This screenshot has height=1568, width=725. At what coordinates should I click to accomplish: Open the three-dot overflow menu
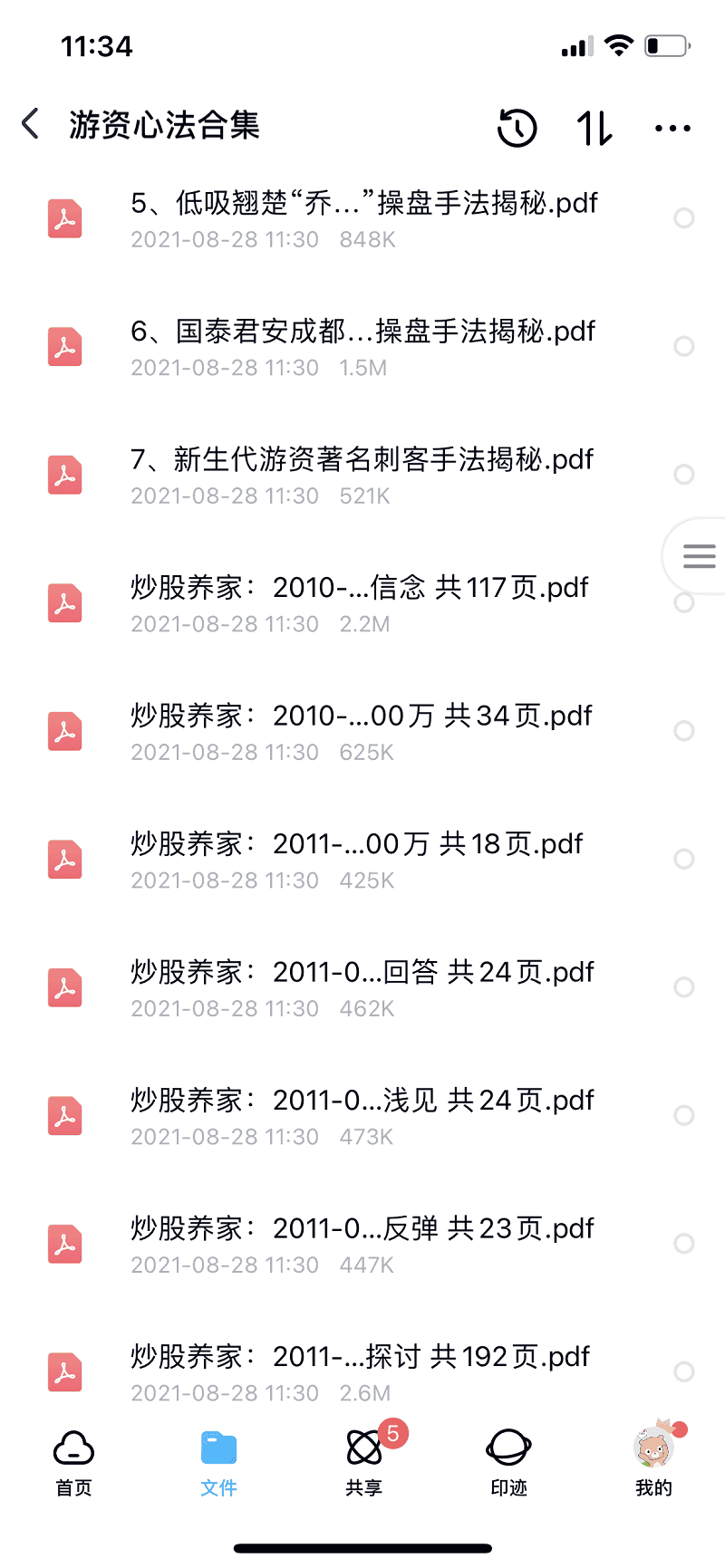coord(672,128)
